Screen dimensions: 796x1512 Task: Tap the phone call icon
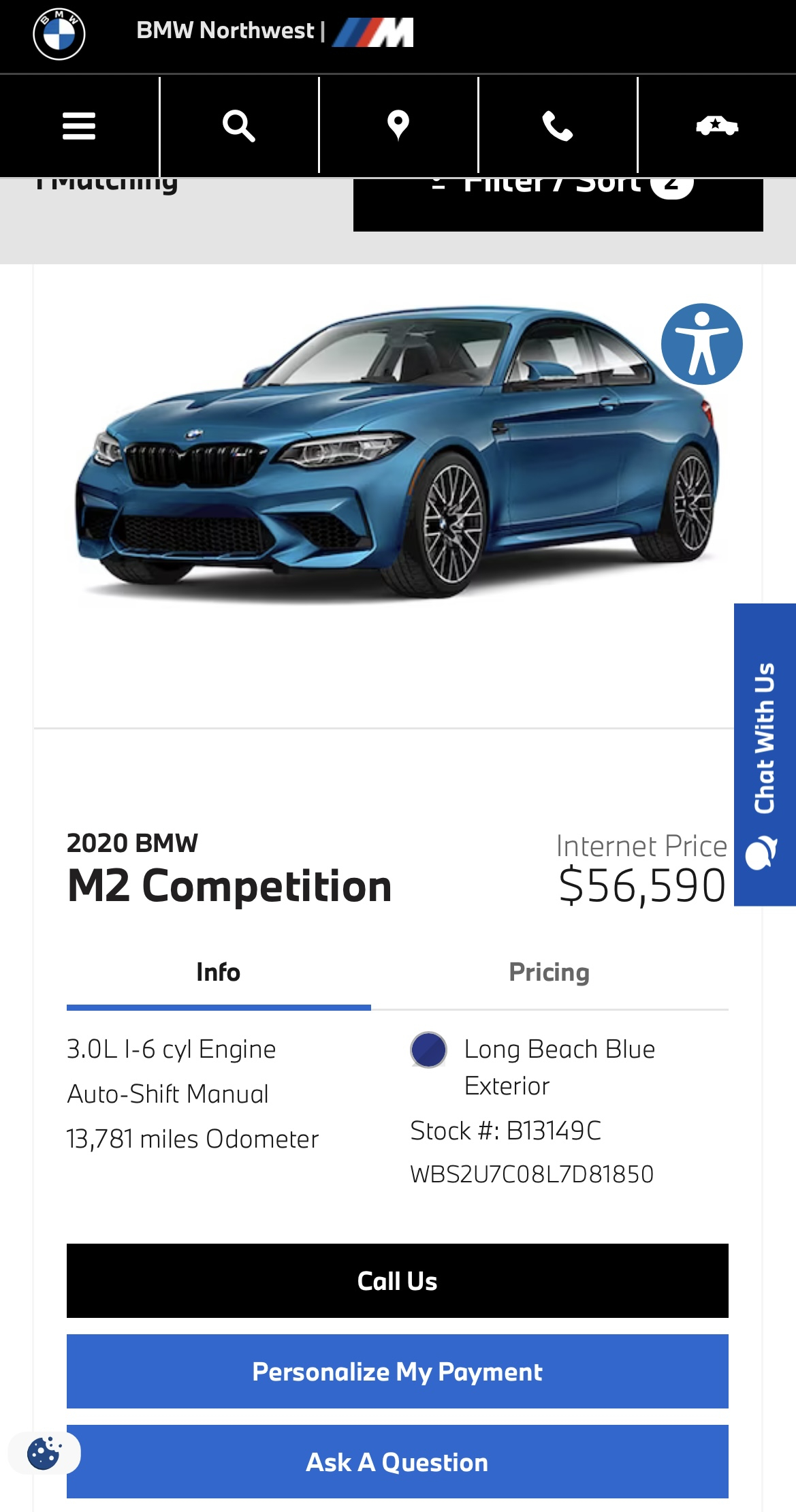coord(558,126)
